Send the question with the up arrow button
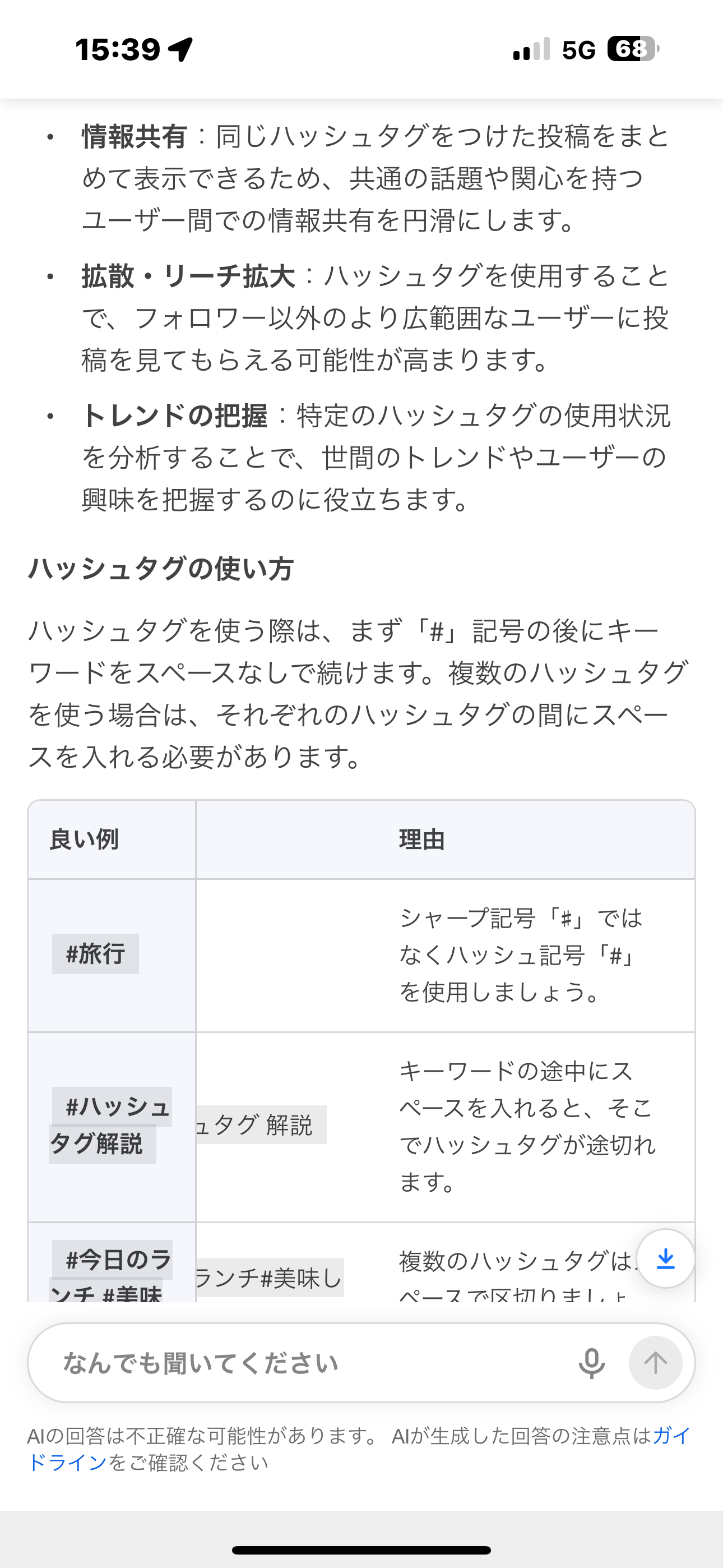 (655, 1363)
